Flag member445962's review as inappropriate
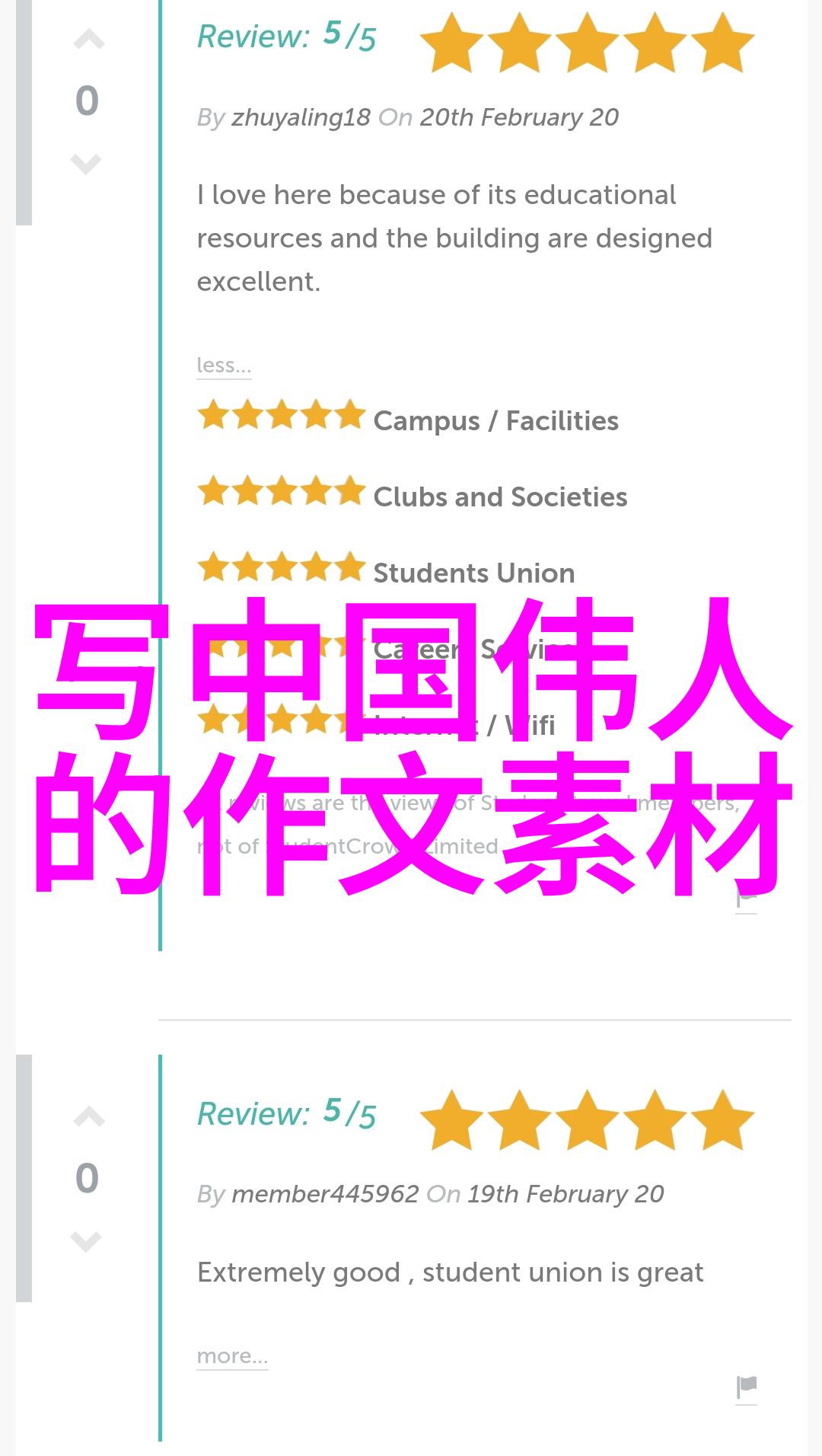This screenshot has width=822, height=1456. (746, 1387)
